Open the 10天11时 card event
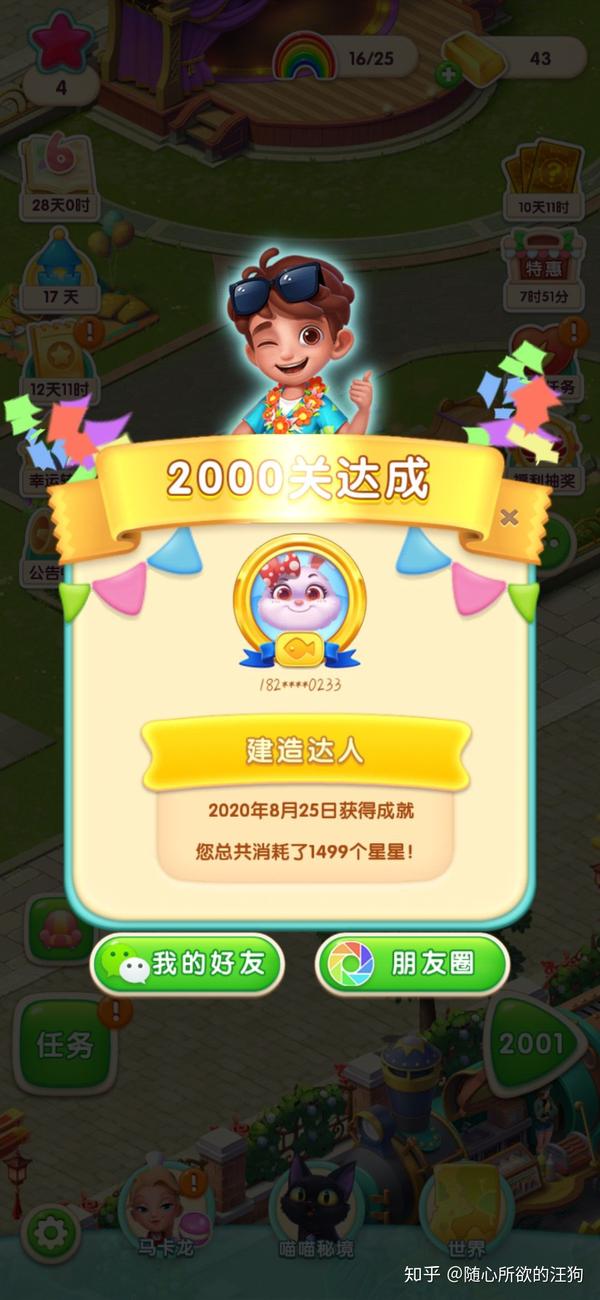This screenshot has height=1300, width=600. coord(542,178)
